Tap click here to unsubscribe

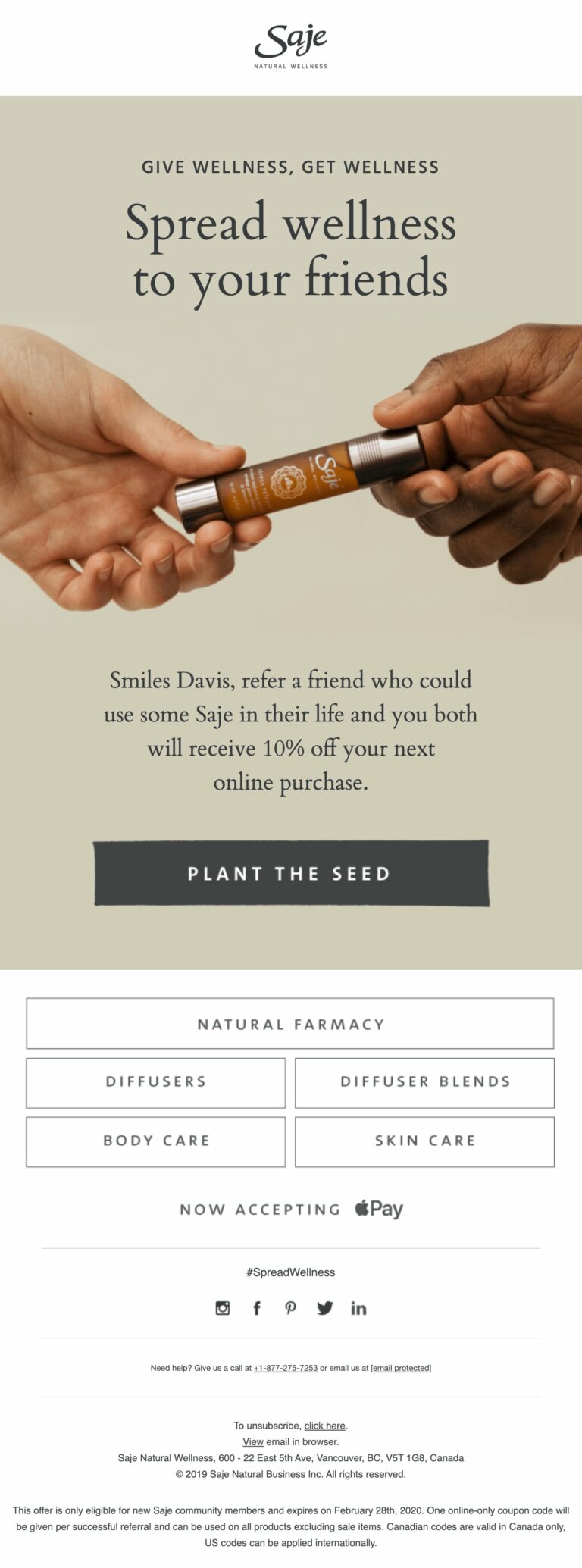(324, 1426)
